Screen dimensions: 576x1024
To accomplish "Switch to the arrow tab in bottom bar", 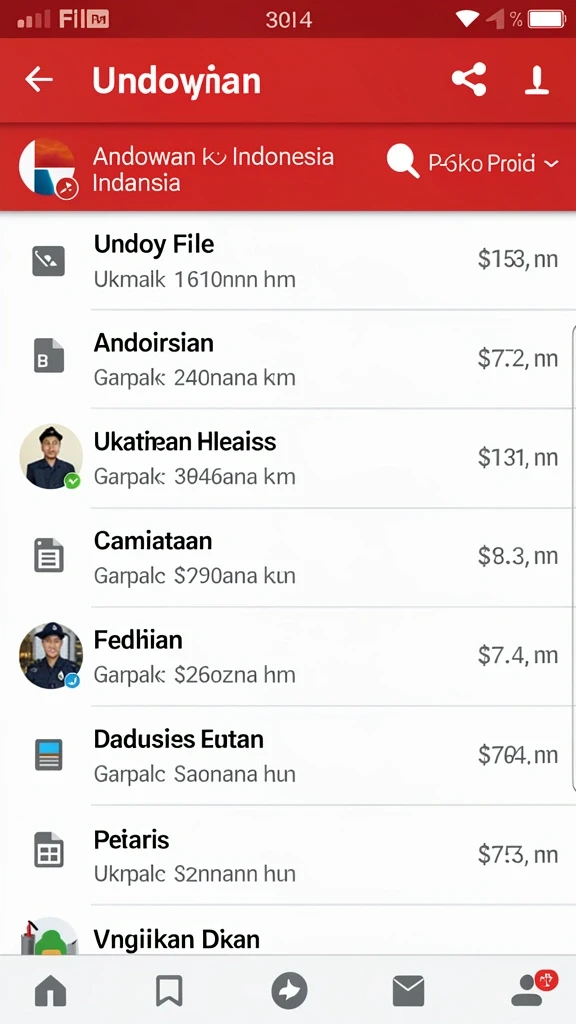I will tap(289, 991).
